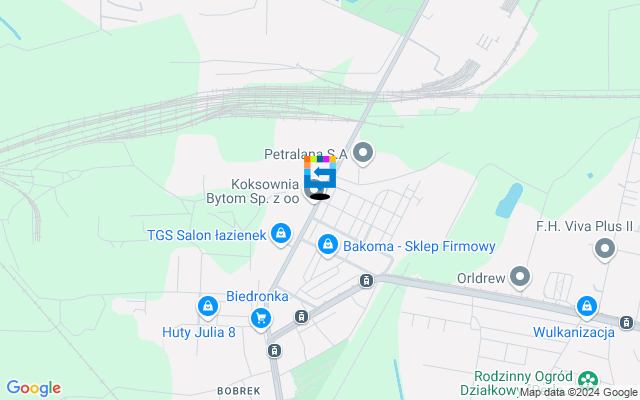Image resolution: width=640 pixels, height=400 pixels.
Task: Select the Huty Julia 8 shop marker
Action: 207,306
